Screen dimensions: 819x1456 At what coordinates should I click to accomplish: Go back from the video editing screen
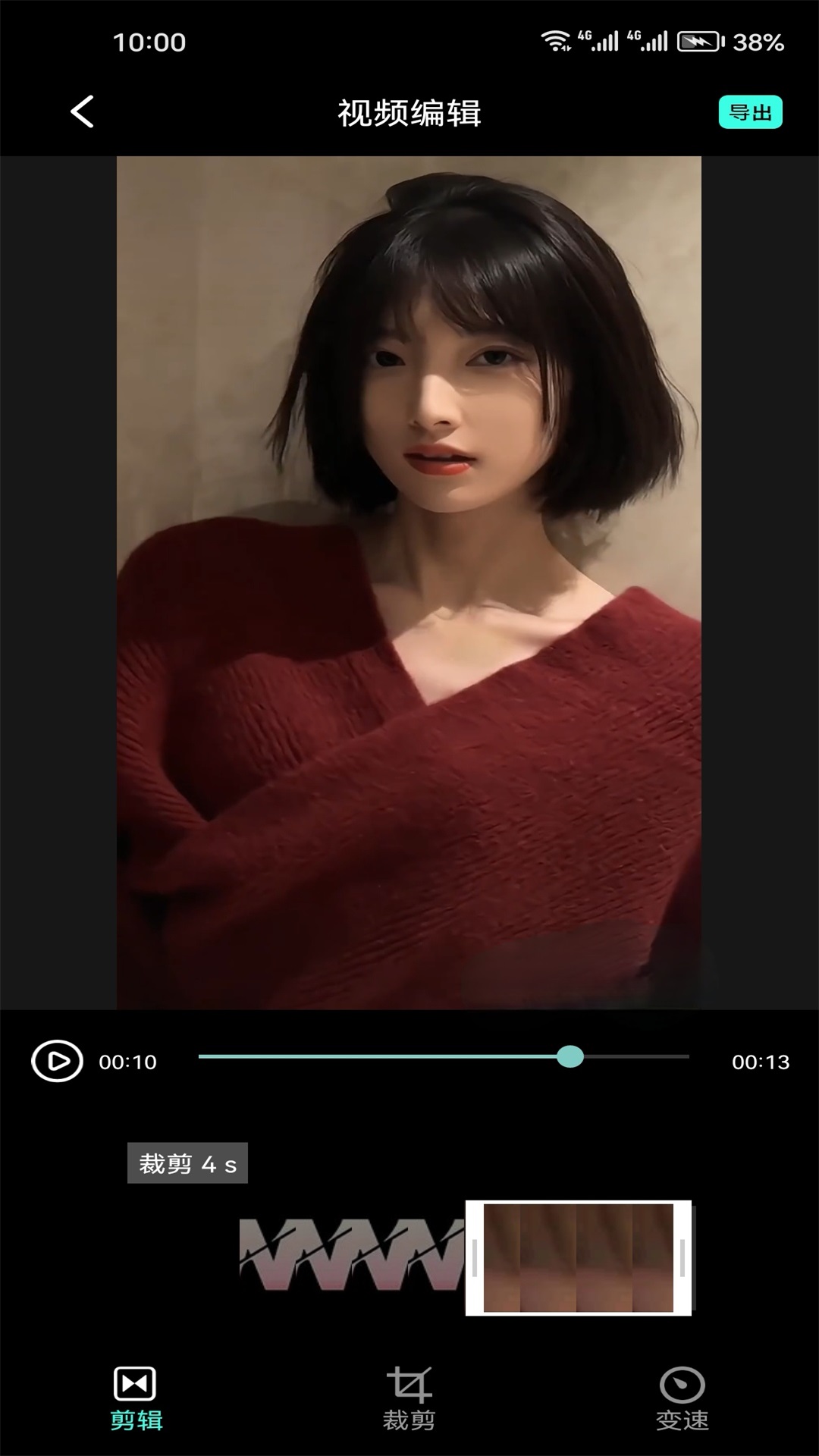pyautogui.click(x=82, y=112)
